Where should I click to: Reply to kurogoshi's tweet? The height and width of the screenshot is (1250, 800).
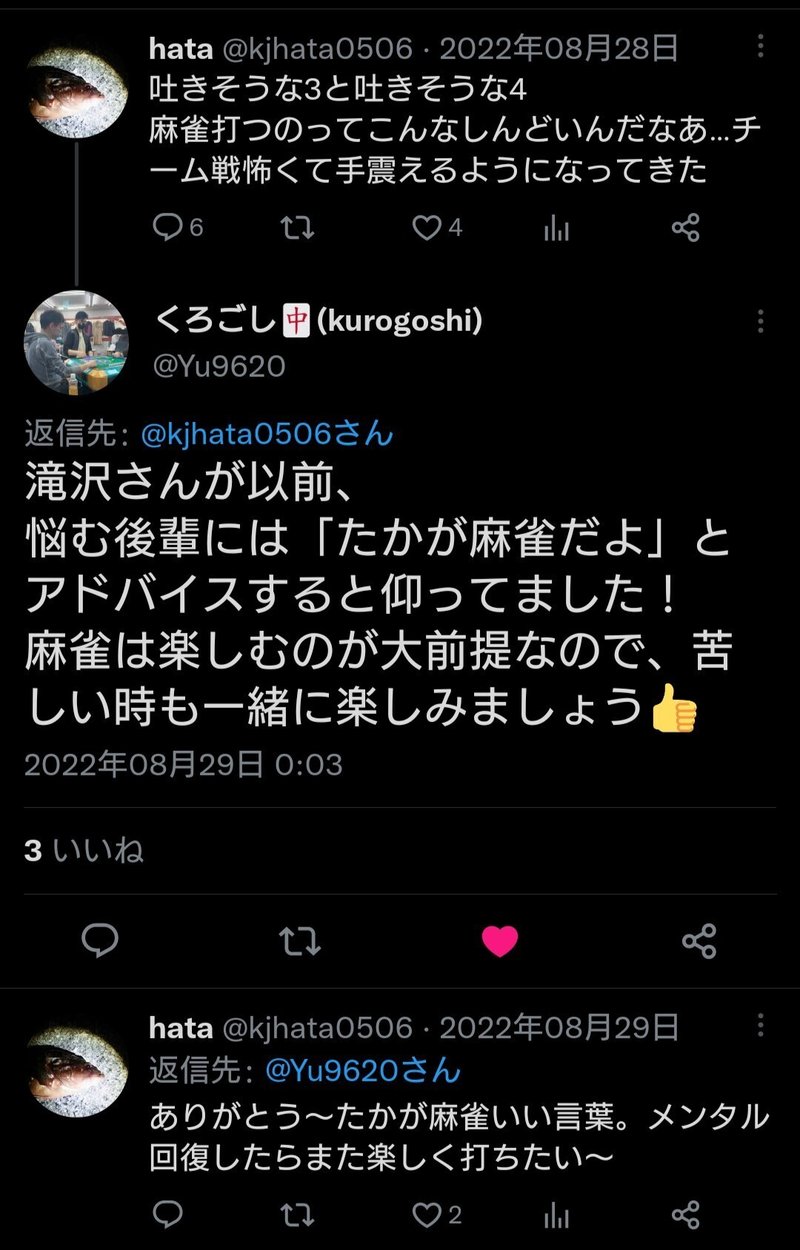100,940
